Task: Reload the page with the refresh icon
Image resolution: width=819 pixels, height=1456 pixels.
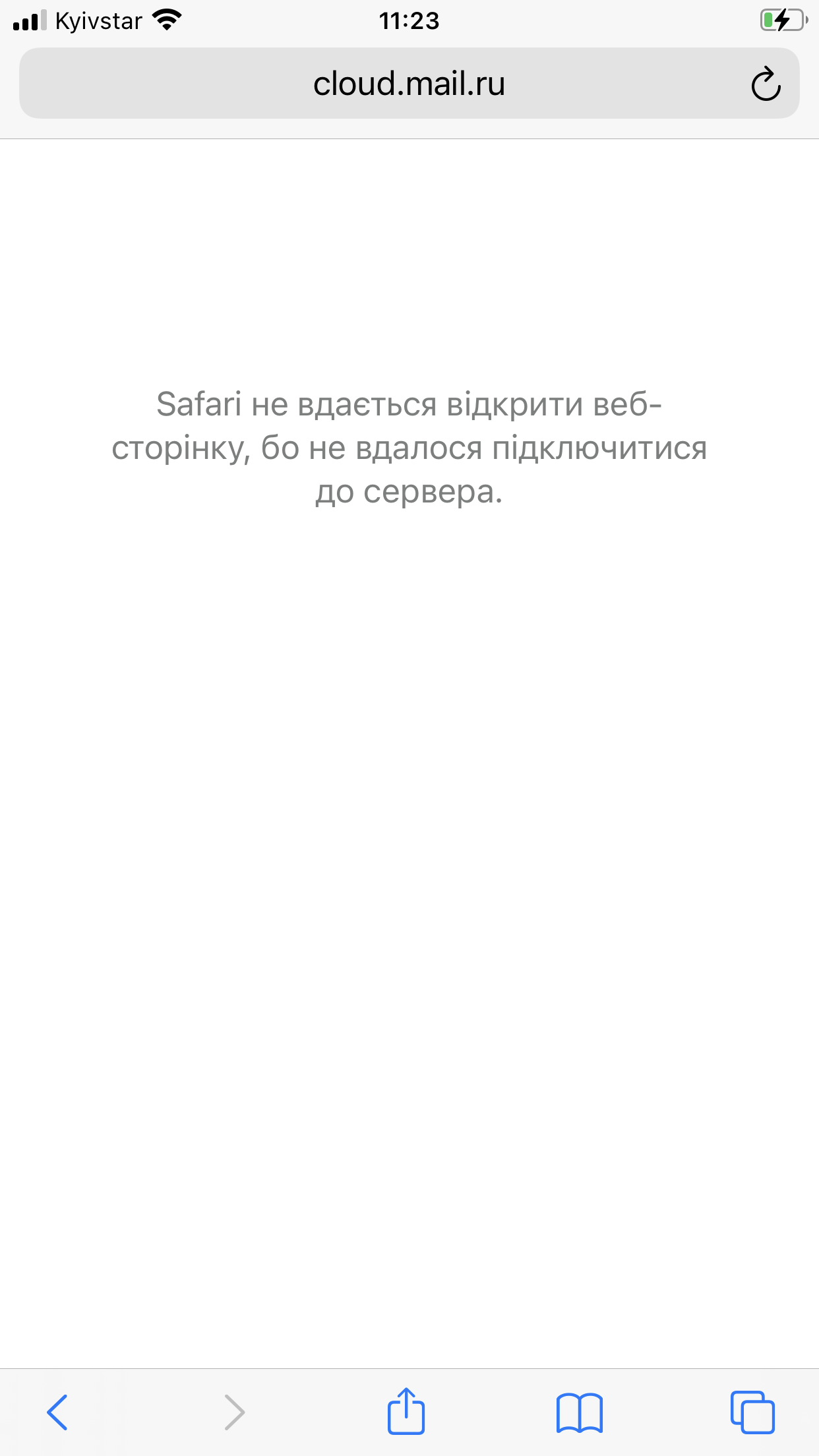Action: point(766,84)
